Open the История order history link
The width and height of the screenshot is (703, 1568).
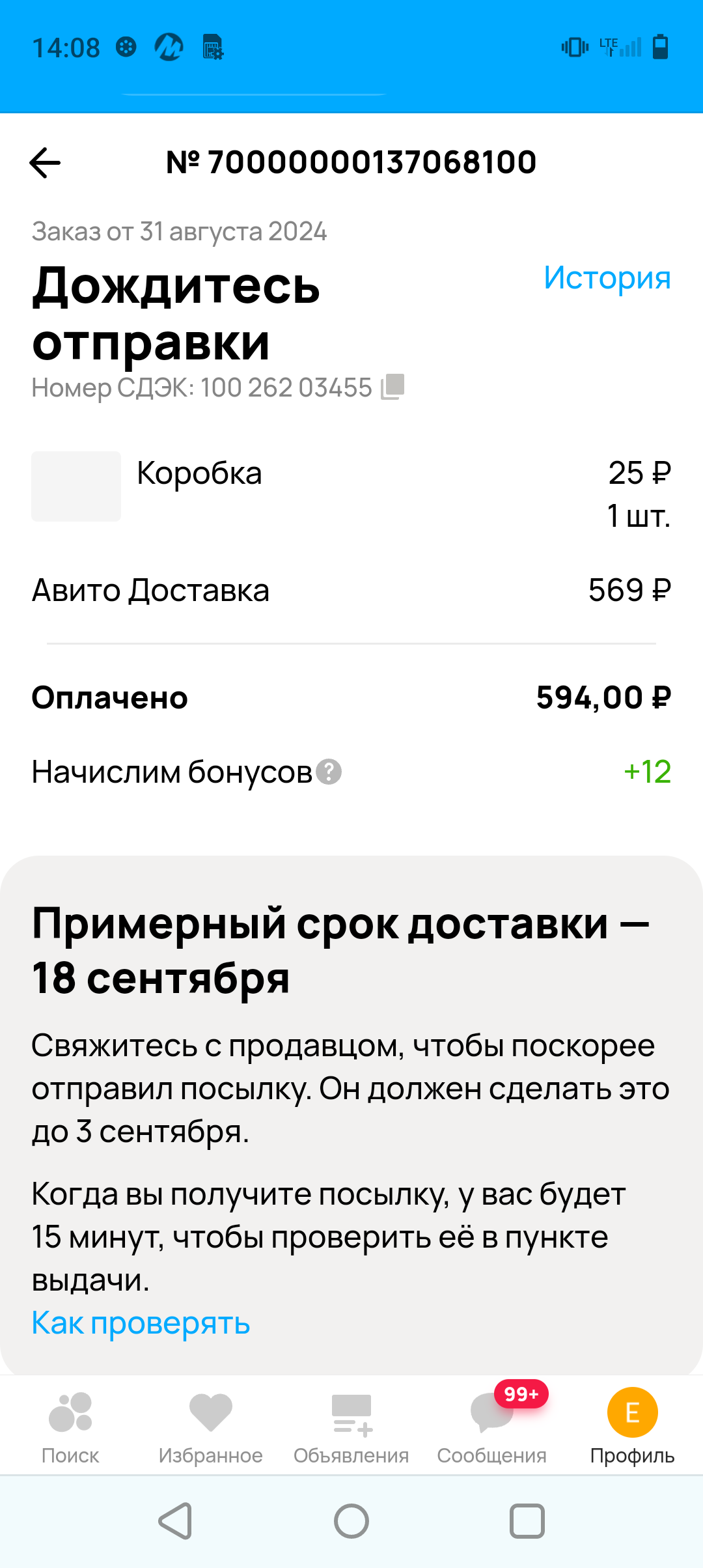[607, 278]
